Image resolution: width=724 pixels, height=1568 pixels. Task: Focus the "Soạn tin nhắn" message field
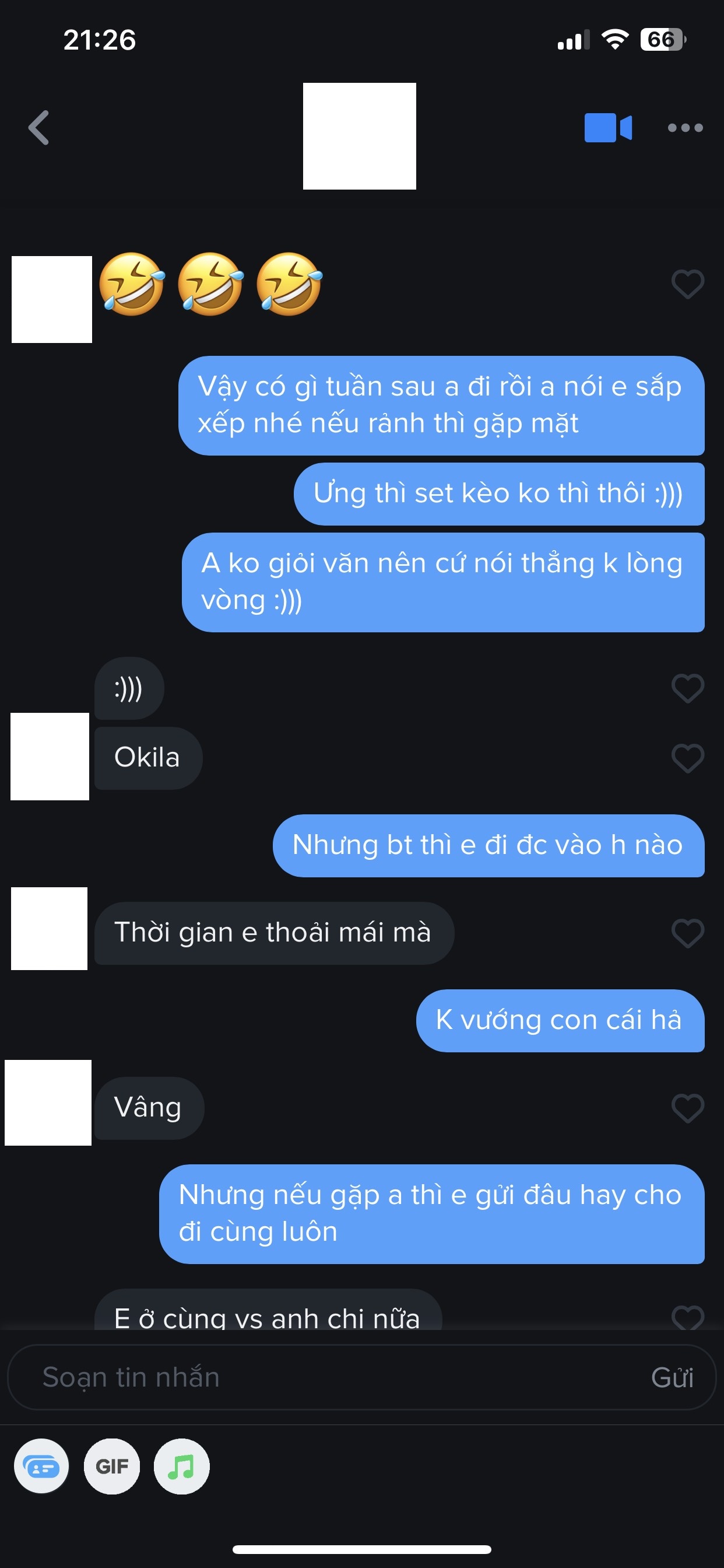[x=329, y=1377]
